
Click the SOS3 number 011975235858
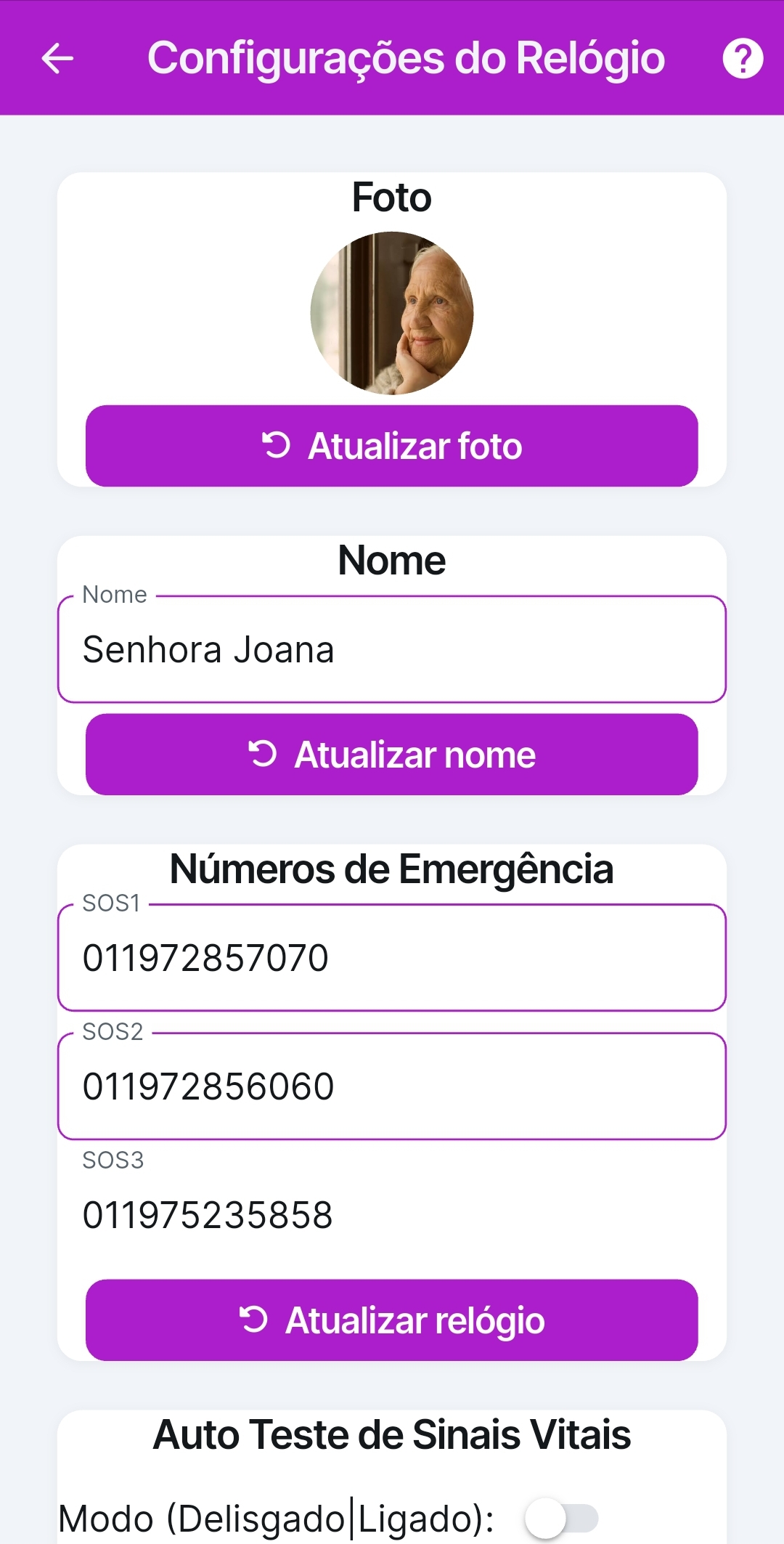click(x=392, y=1211)
